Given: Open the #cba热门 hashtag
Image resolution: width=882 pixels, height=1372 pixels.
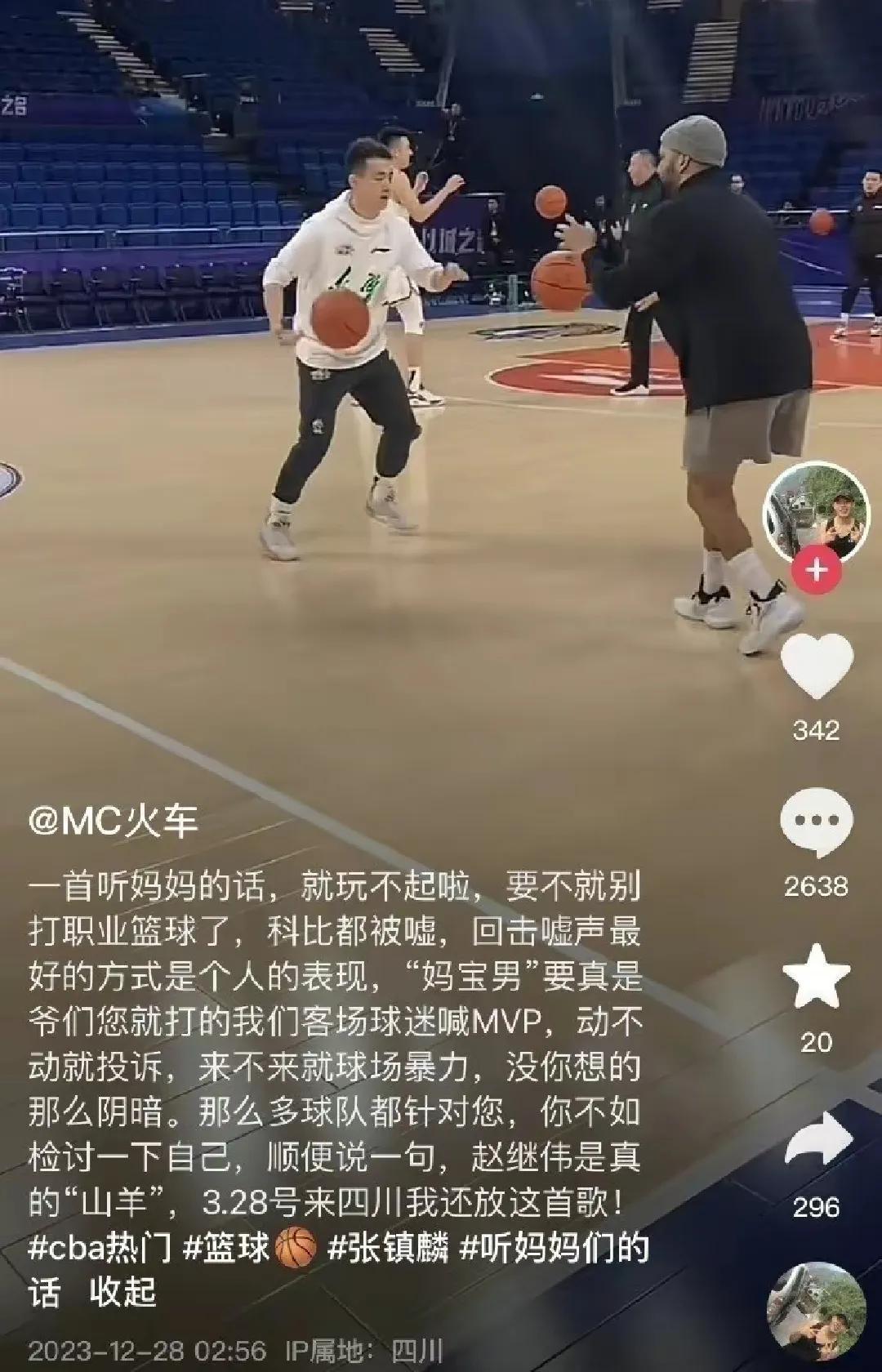Looking at the screenshot, I should coord(100,1247).
